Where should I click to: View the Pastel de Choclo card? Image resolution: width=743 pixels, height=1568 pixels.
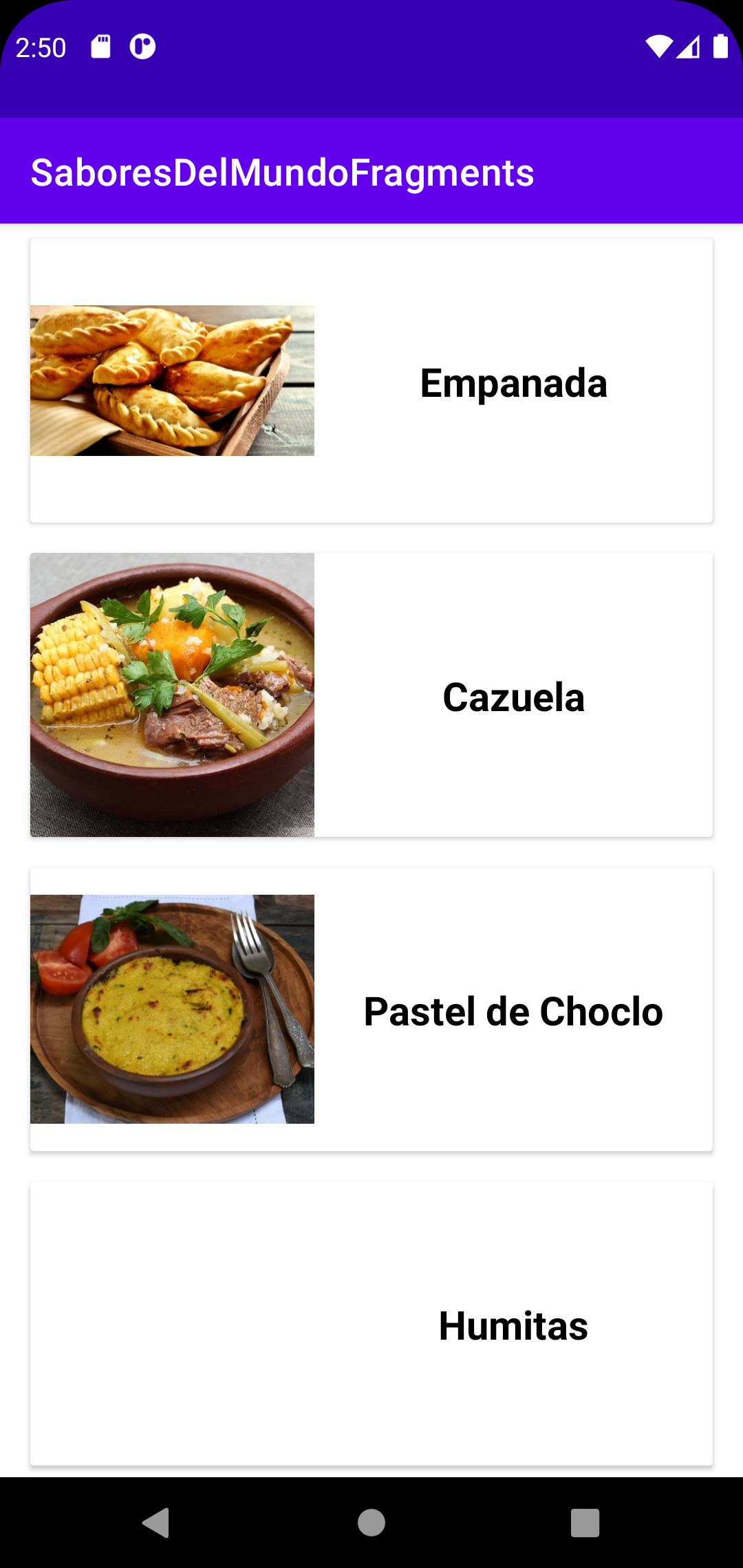point(371,1010)
